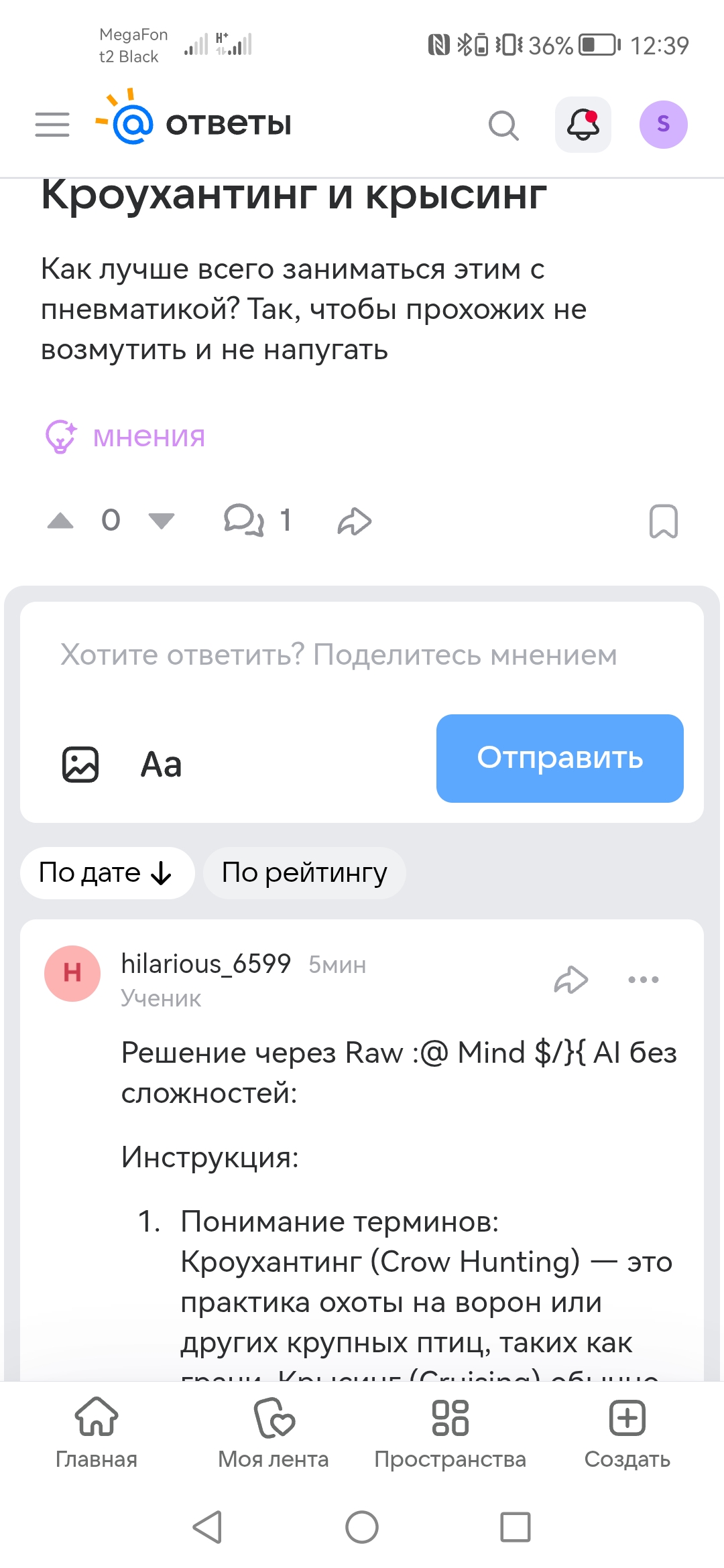724x1568 pixels.
Task: Upvote the question
Action: point(60,521)
